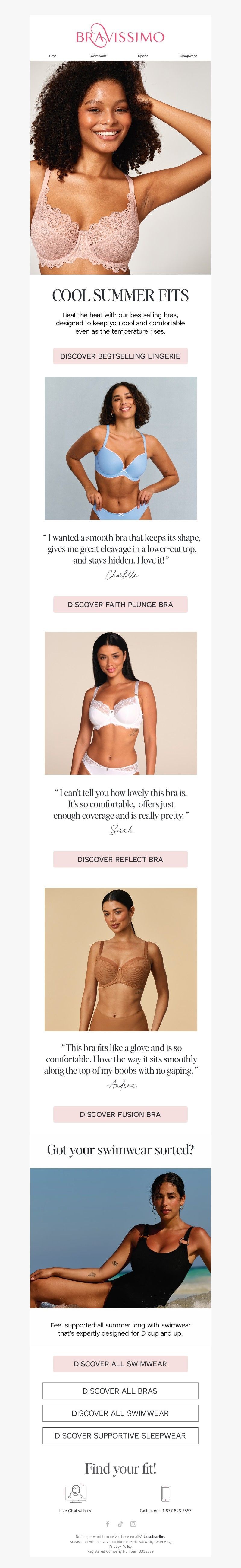
Task: Open the Sleepwear category link
Action: pyautogui.click(x=188, y=56)
